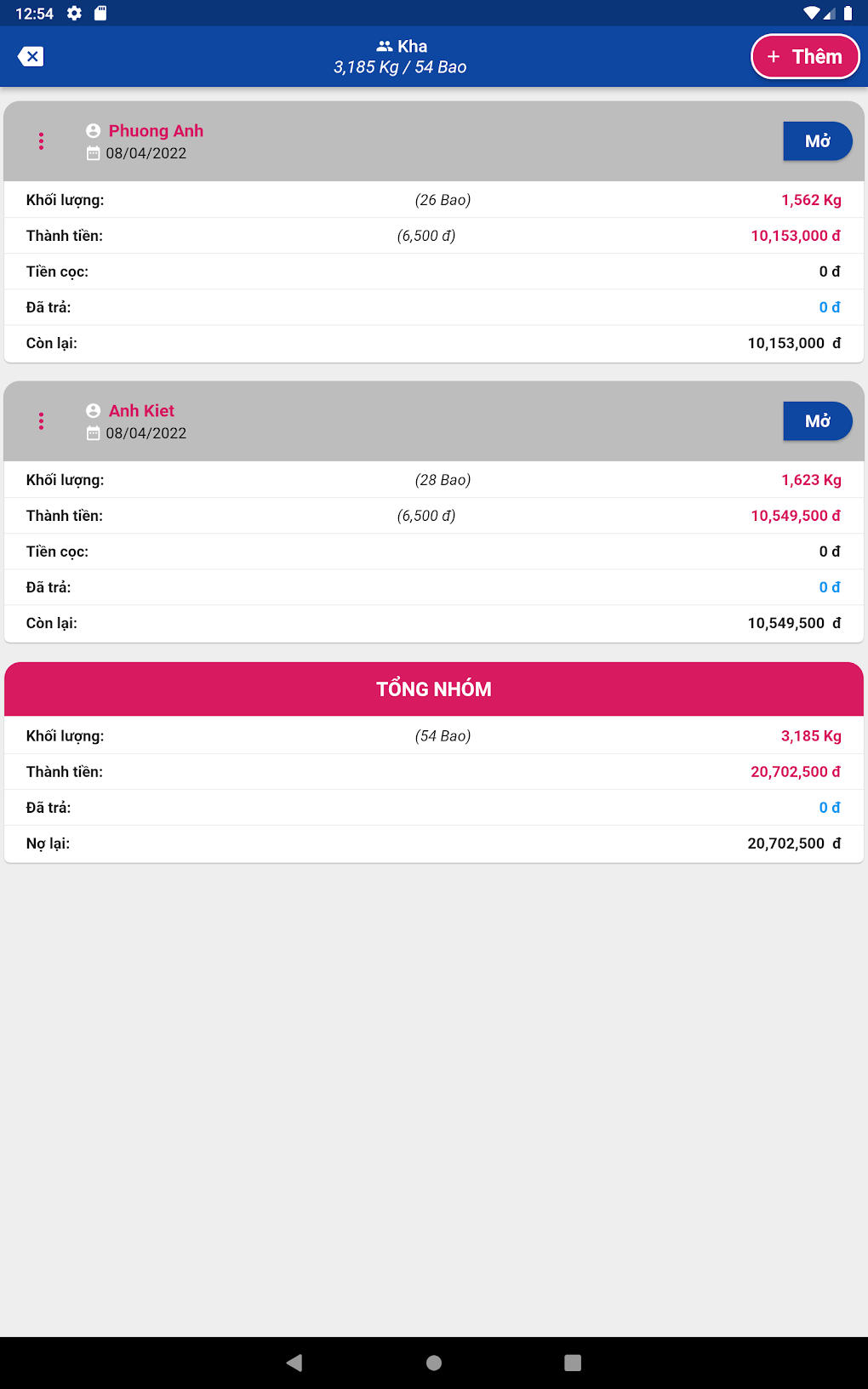Open overflow menu for Anh Kiet

[x=41, y=421]
